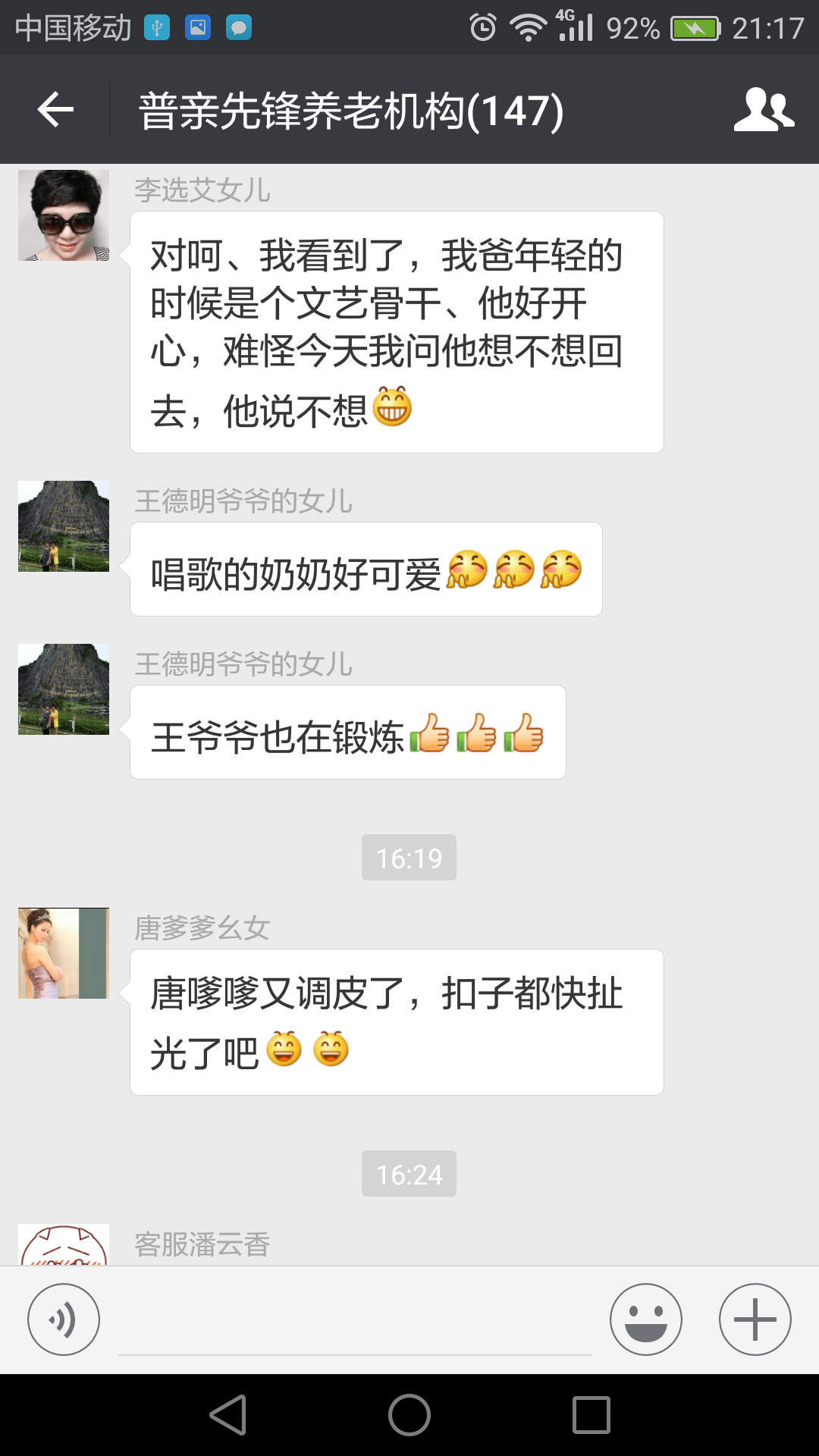This screenshot has height=1456, width=819.
Task: Open the recent apps overview
Action: pos(591,1415)
